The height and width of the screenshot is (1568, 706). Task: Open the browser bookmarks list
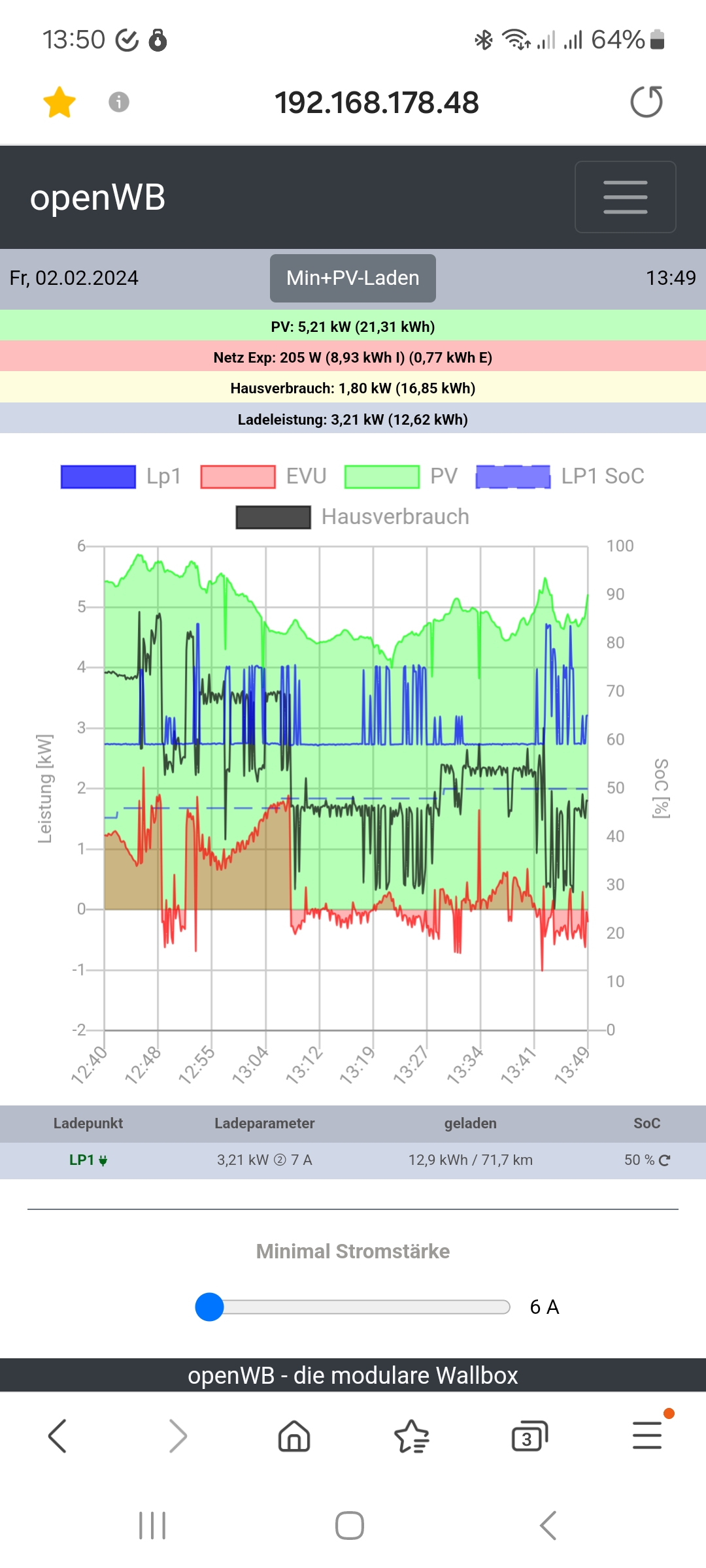pyautogui.click(x=412, y=1436)
